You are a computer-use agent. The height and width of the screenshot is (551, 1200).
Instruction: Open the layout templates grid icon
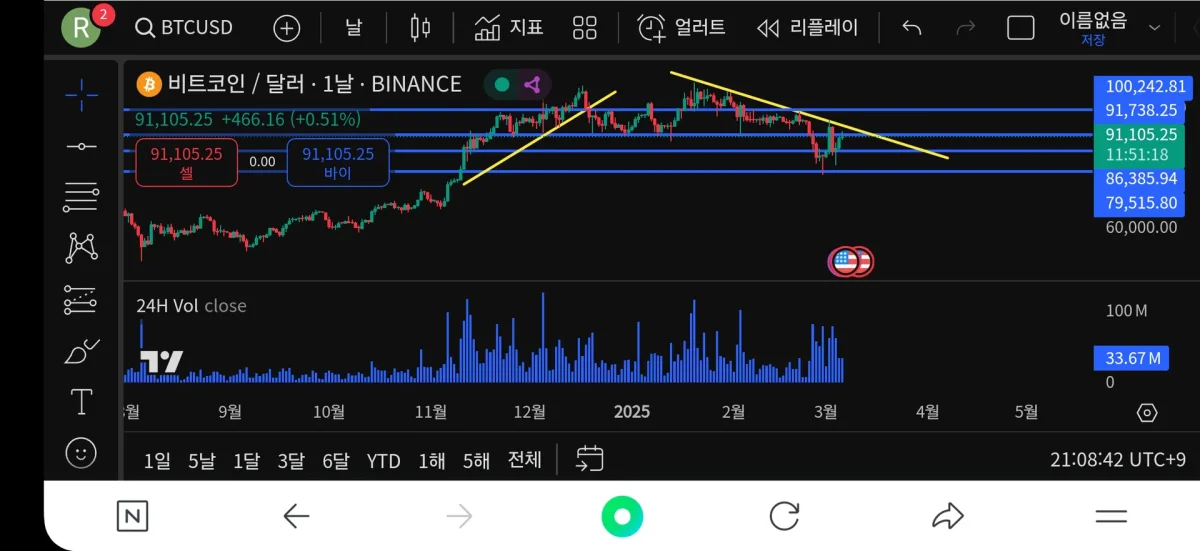point(585,28)
